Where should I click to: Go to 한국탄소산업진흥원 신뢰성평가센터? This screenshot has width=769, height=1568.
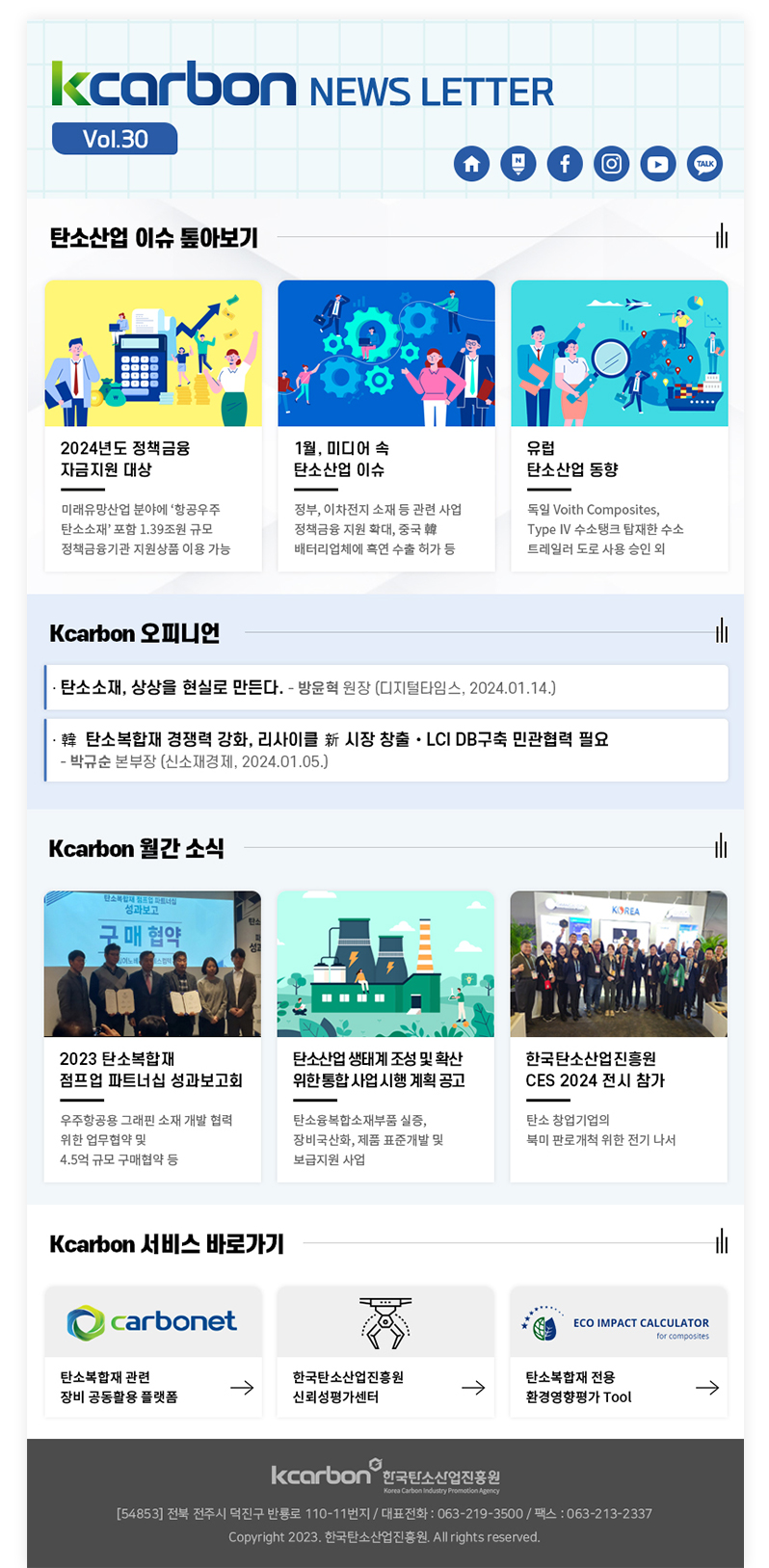385,1351
